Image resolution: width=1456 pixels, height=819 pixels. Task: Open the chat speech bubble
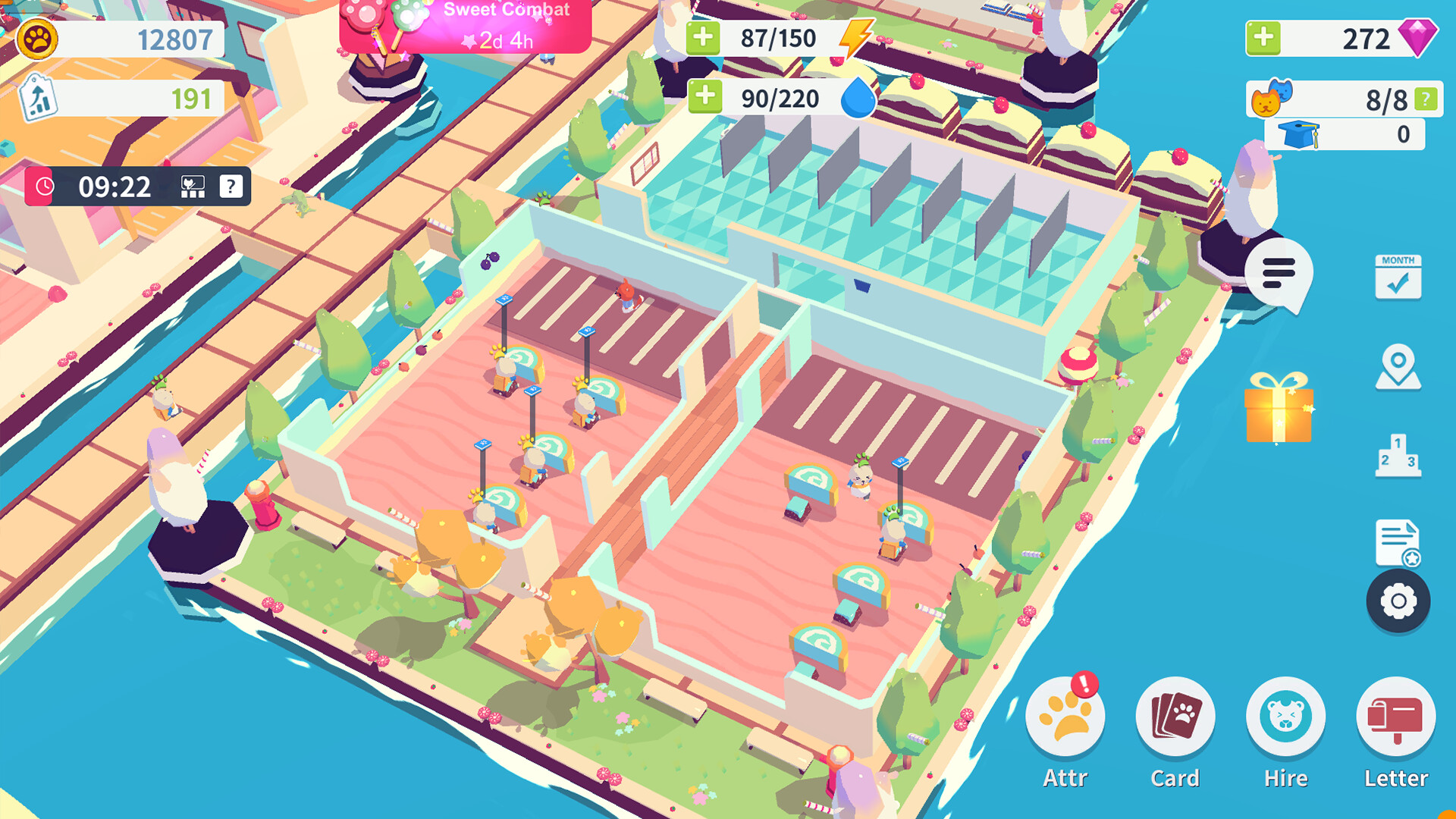(1279, 273)
